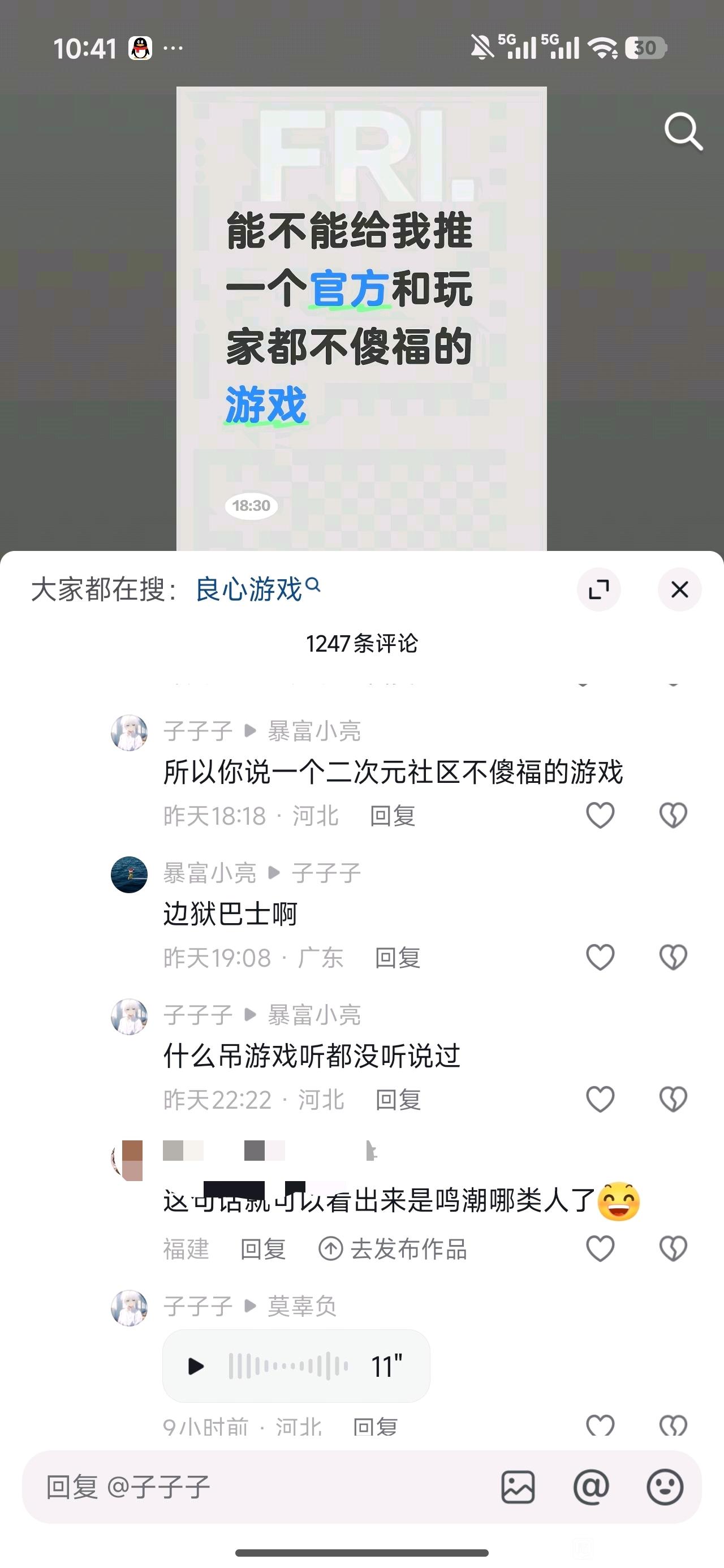Close the comments panel
Screen dimensions: 724x1568
pos(679,589)
